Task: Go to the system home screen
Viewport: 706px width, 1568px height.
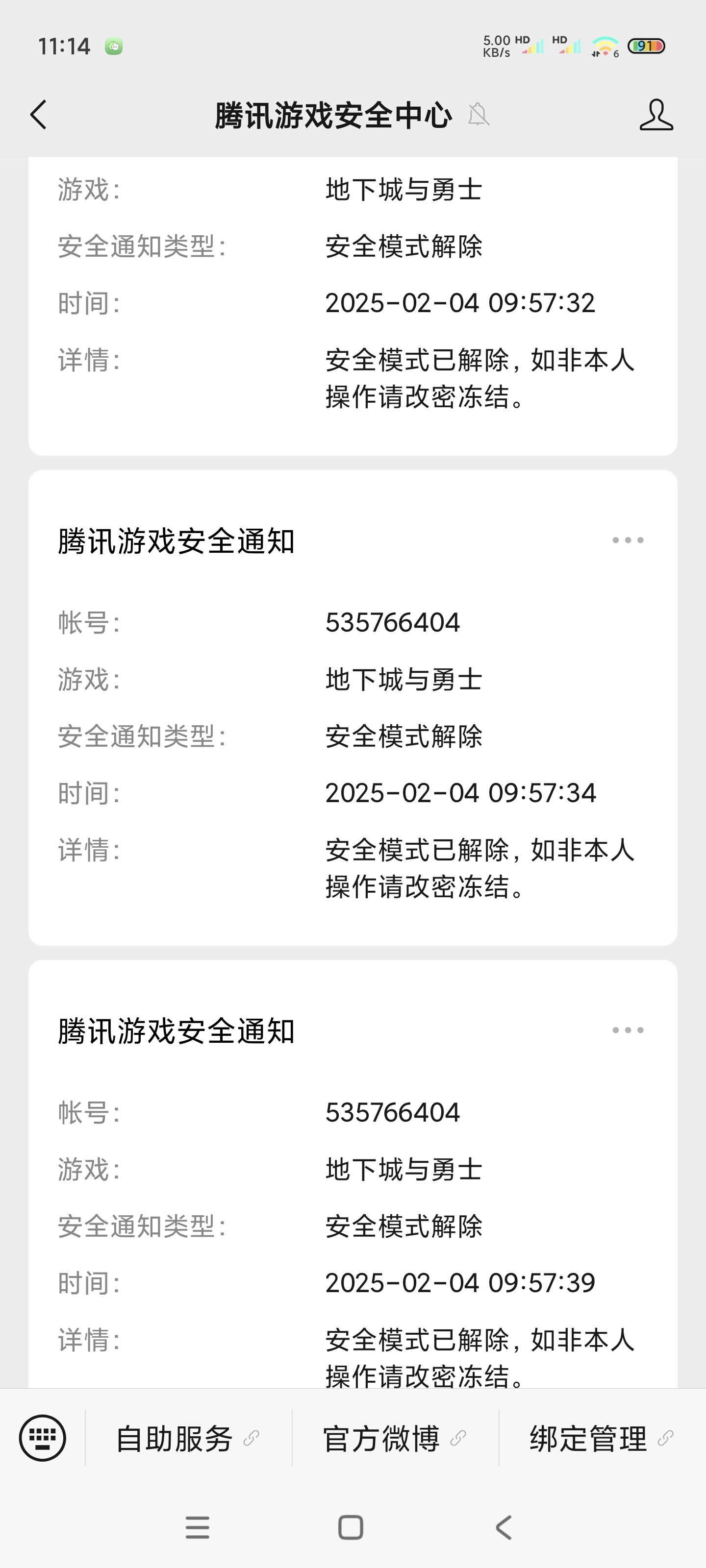Action: [350, 1527]
